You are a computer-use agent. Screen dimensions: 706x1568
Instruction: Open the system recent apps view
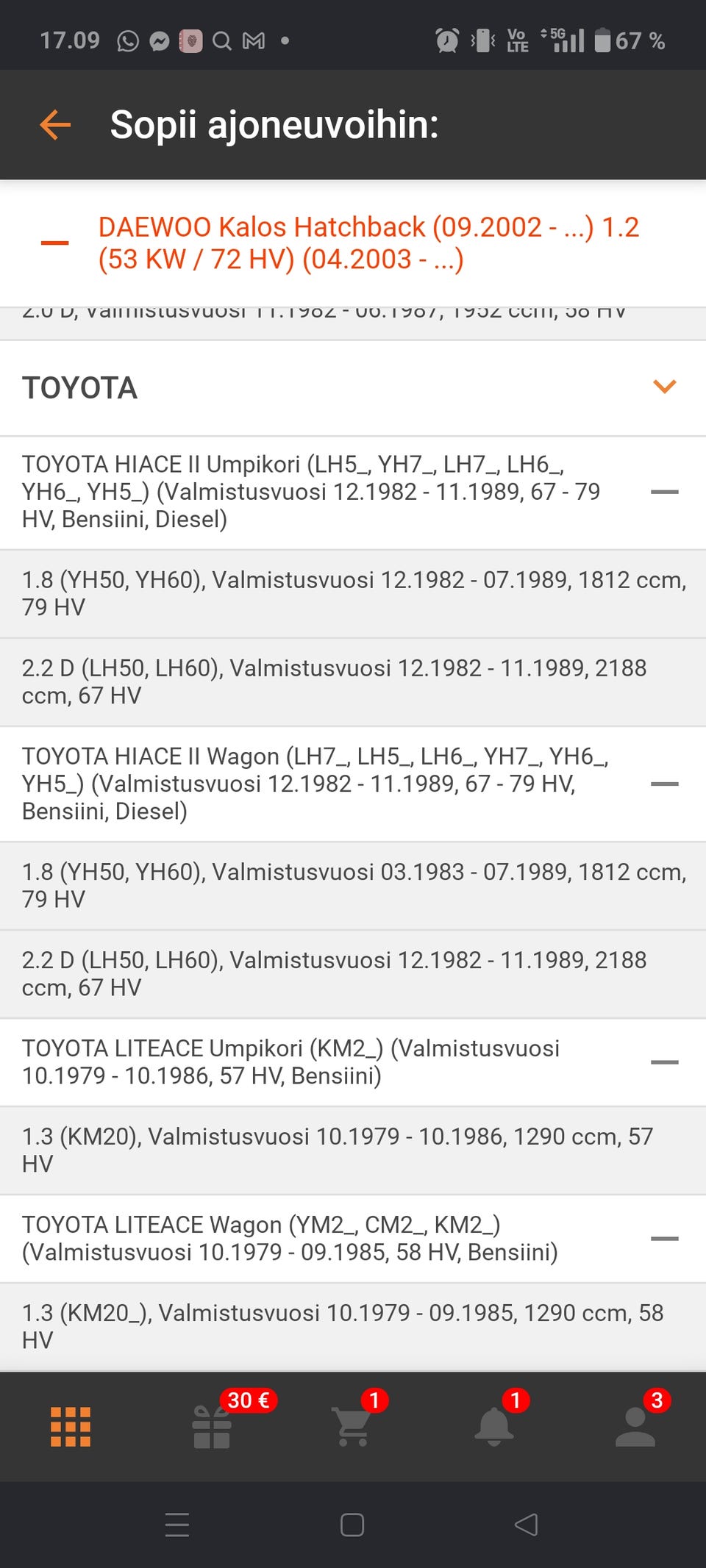[x=177, y=1525]
